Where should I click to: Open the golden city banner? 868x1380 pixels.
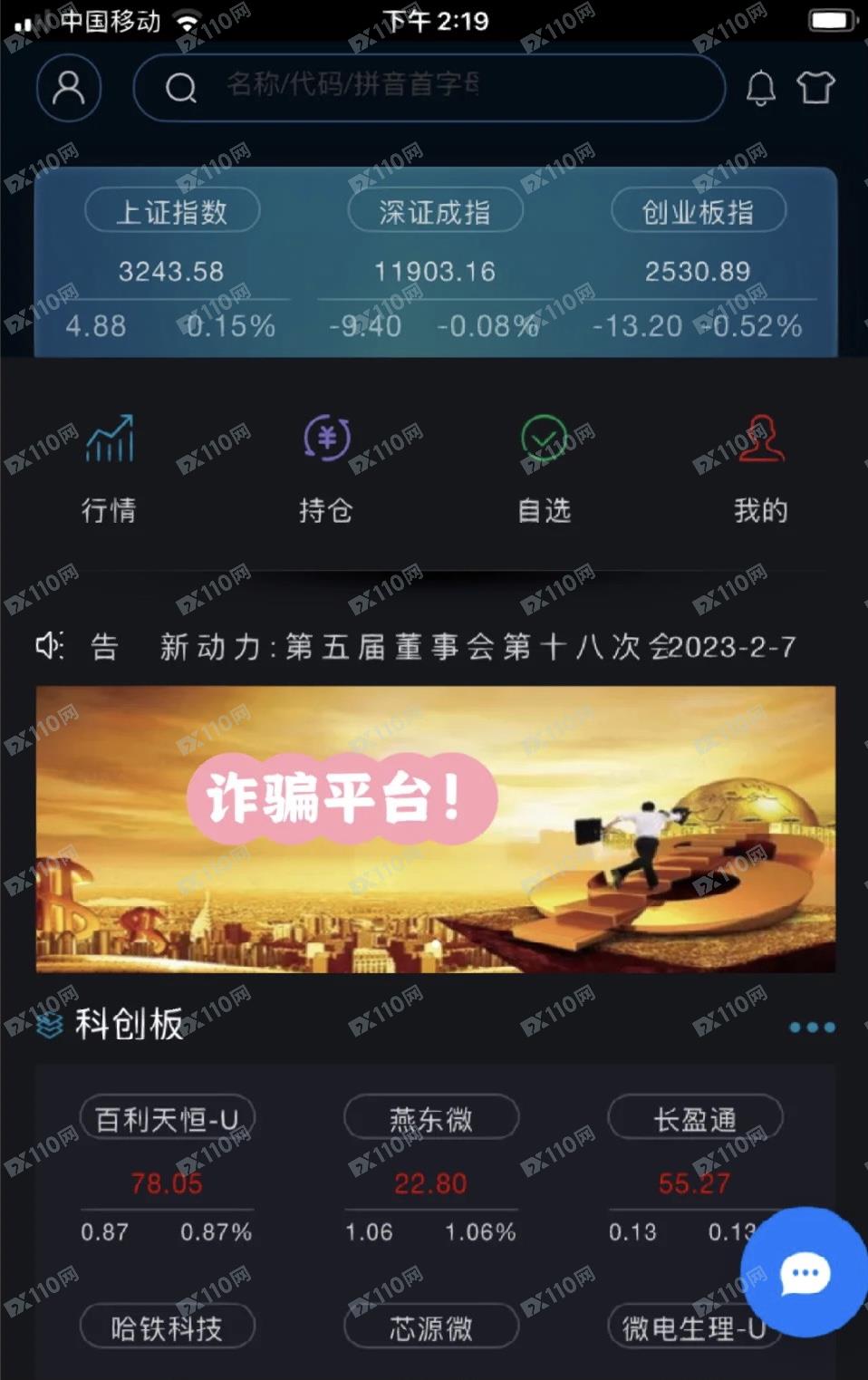435,829
